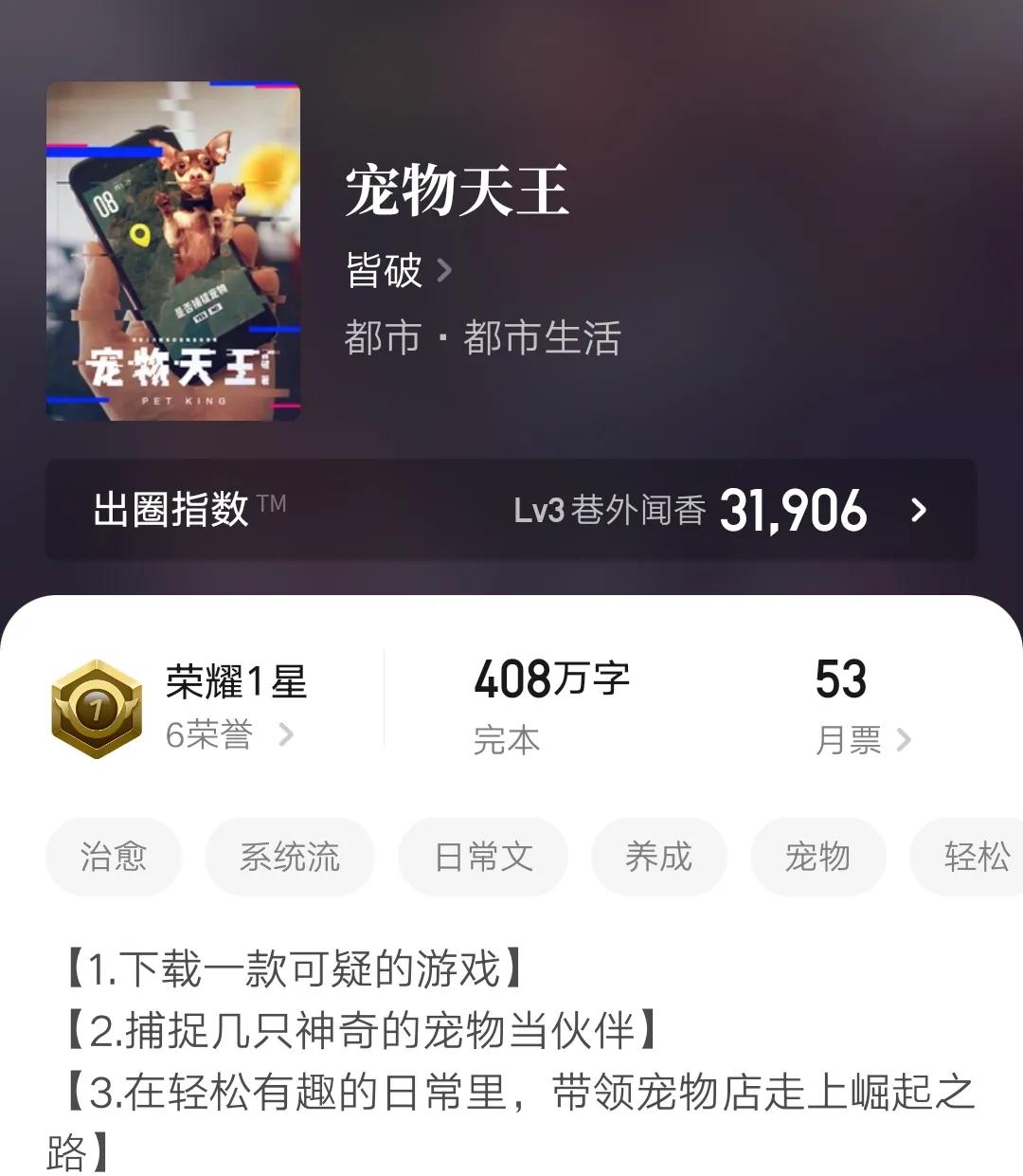The image size is (1023, 1176).
Task: Select the 日常文 tag chip
Action: (483, 857)
